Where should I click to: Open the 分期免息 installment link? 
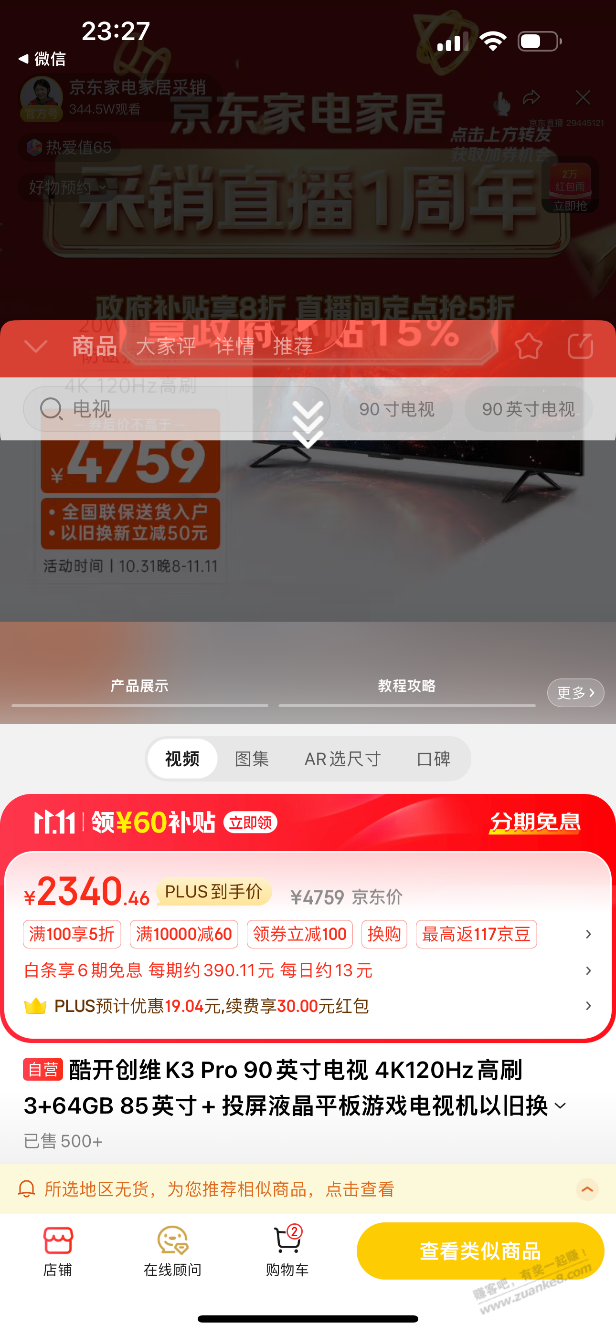[535, 822]
